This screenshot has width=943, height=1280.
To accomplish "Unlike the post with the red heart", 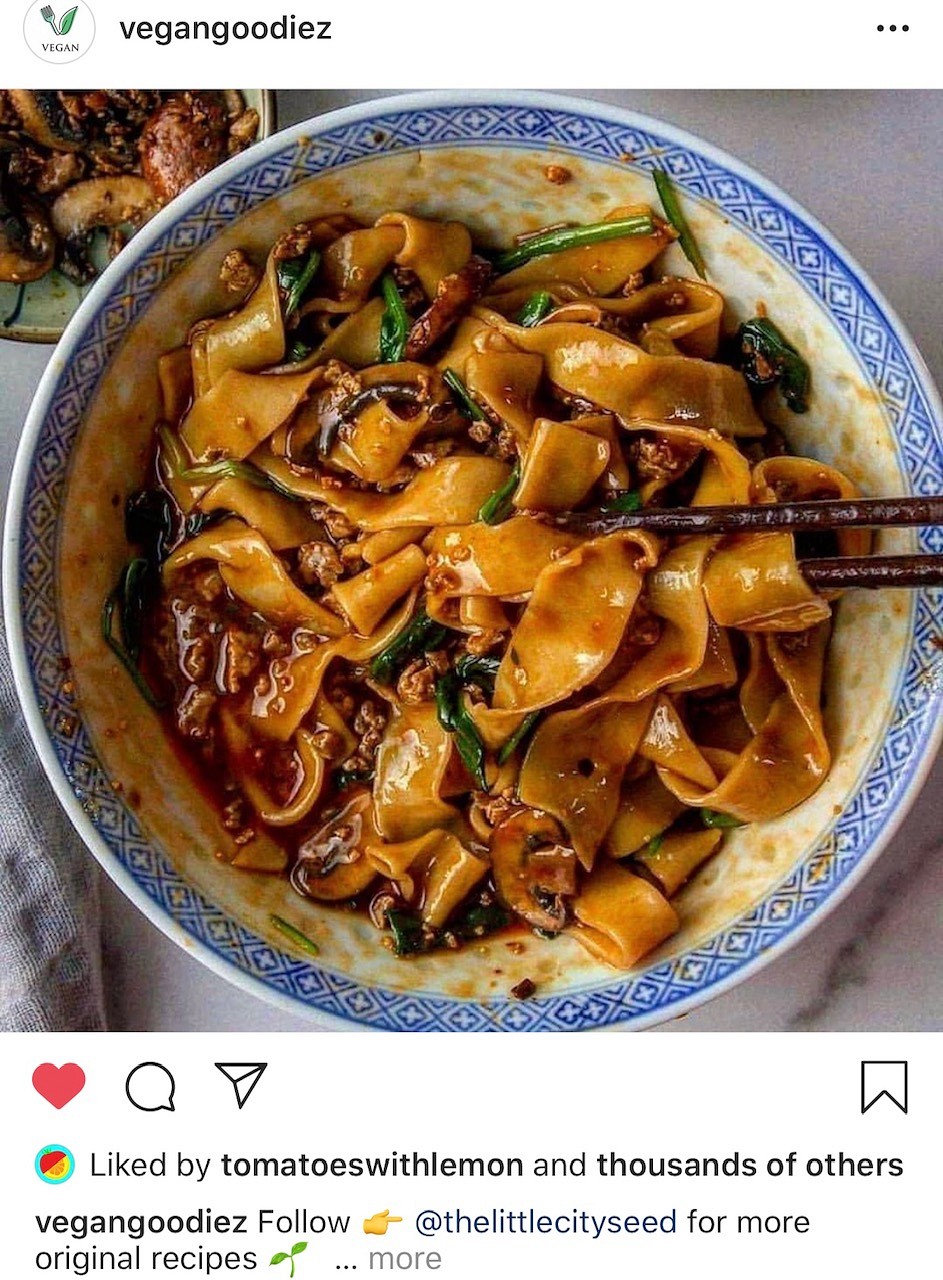I will (59, 1086).
